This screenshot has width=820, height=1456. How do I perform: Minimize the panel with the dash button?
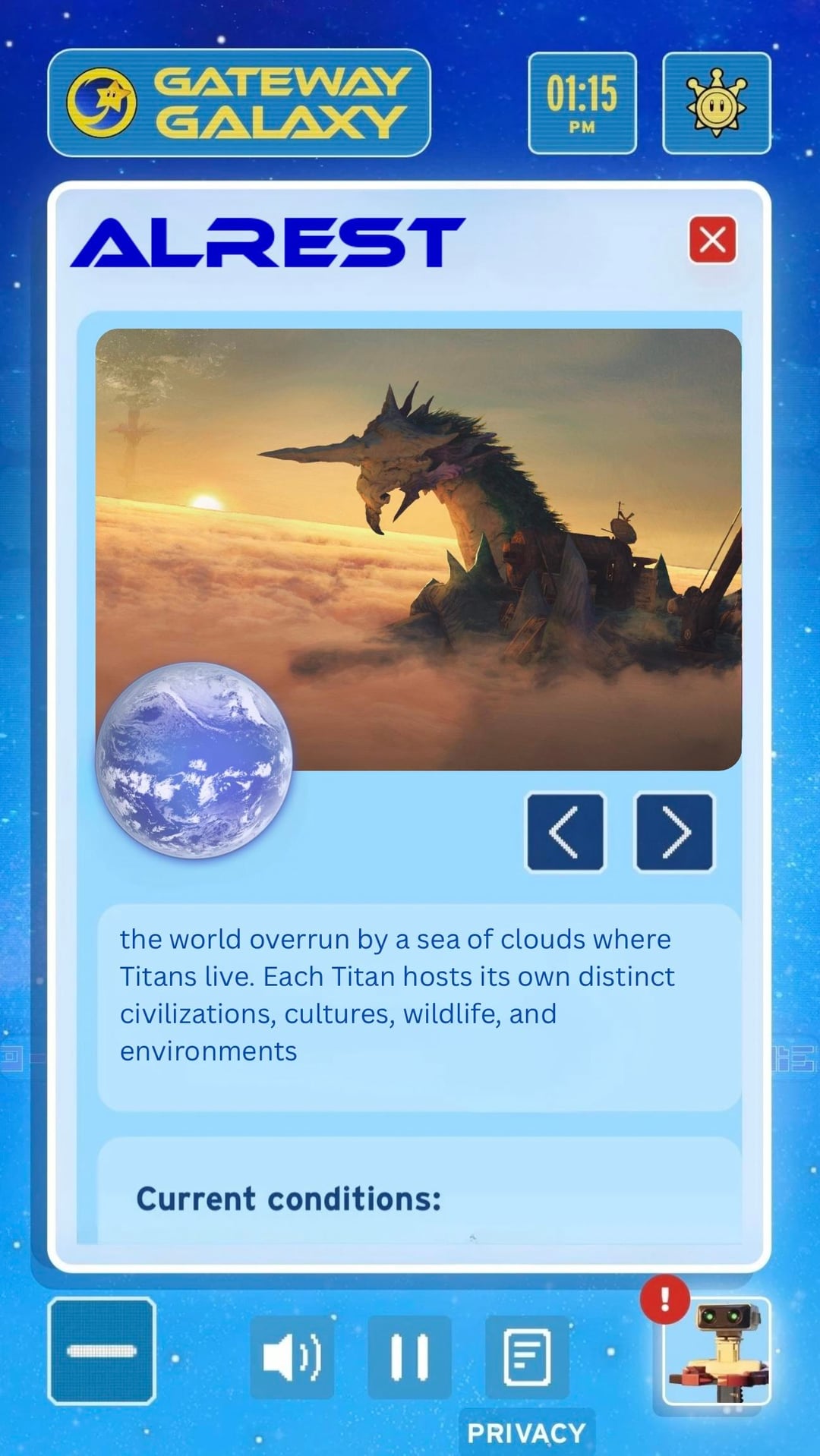pyautogui.click(x=102, y=1351)
